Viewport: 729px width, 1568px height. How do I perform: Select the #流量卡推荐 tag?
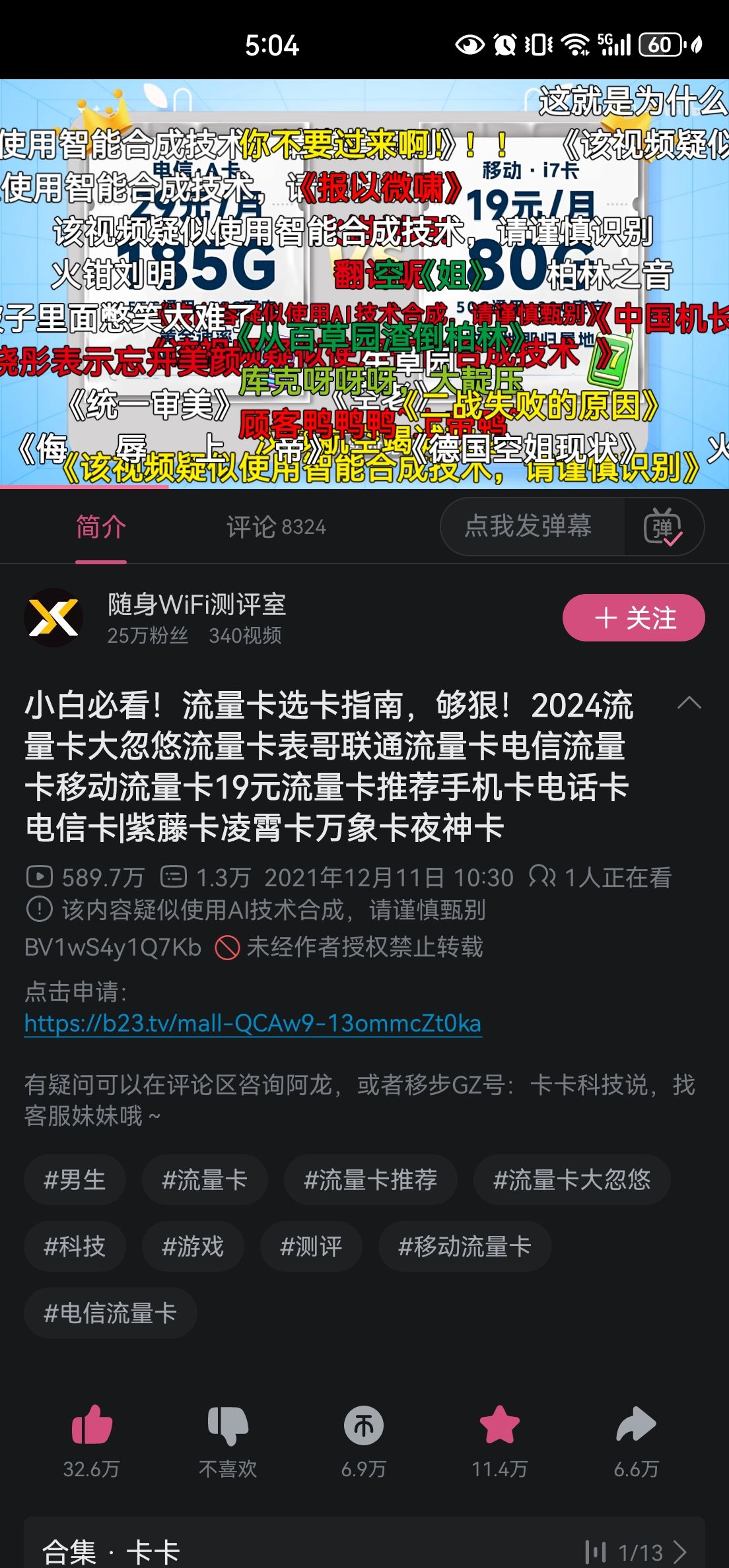370,1179
